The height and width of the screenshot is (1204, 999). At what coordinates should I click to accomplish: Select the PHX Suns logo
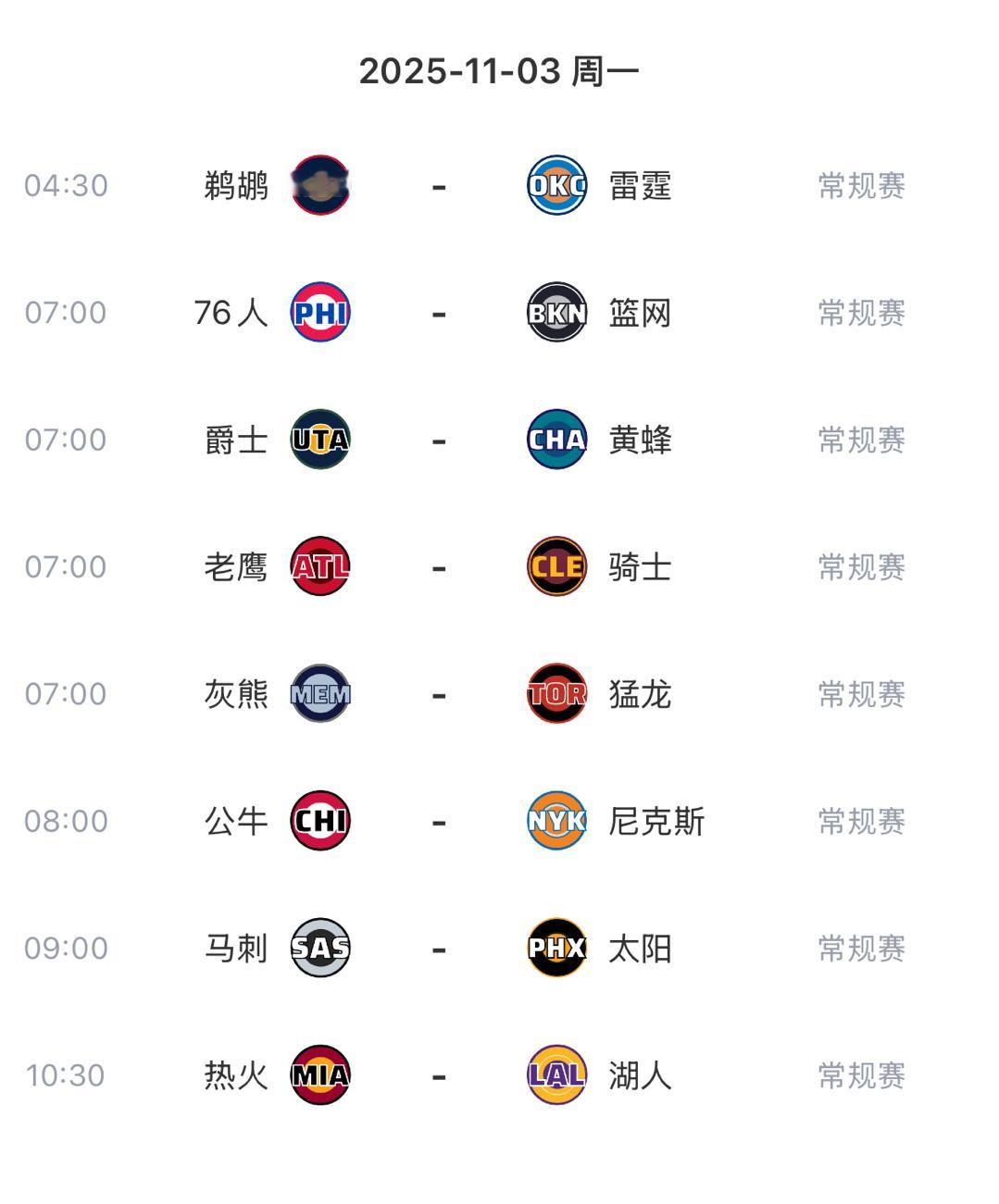click(556, 948)
